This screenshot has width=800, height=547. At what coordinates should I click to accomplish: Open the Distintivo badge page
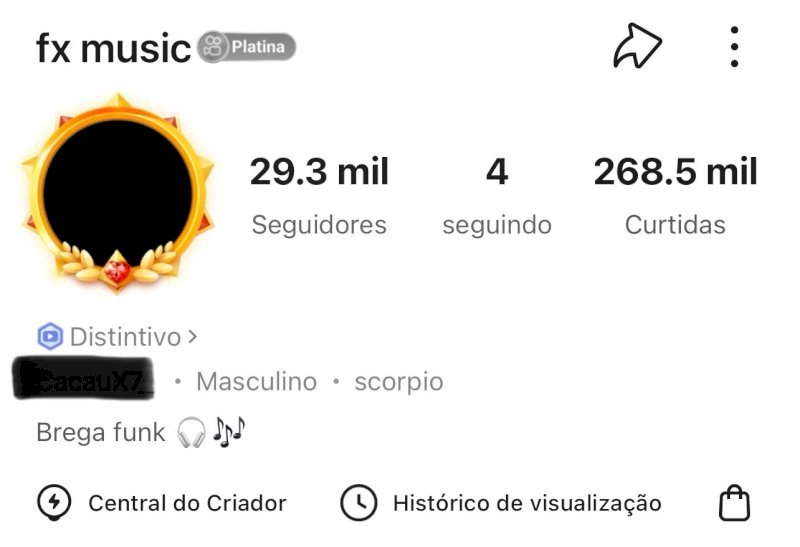click(117, 336)
